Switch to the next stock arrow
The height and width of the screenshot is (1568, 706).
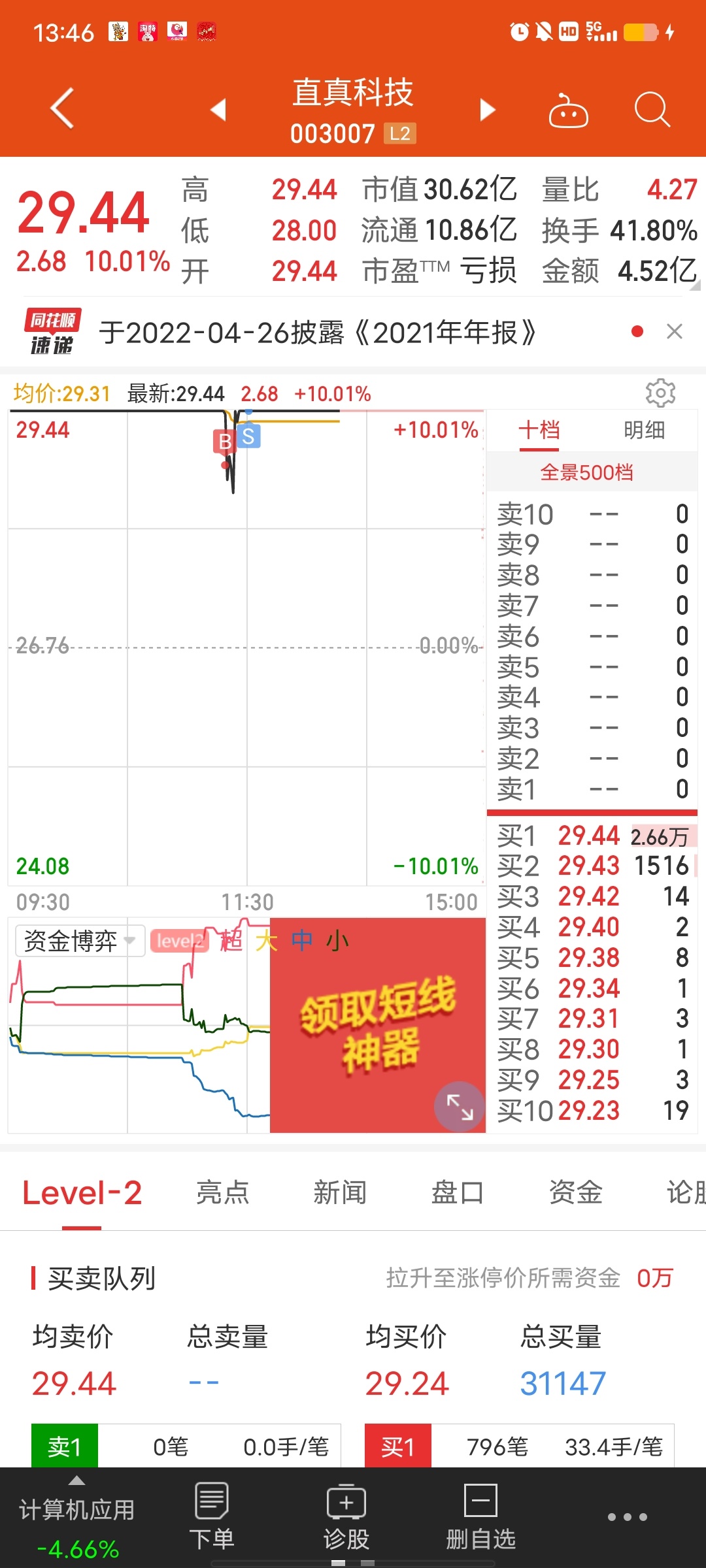pos(487,110)
